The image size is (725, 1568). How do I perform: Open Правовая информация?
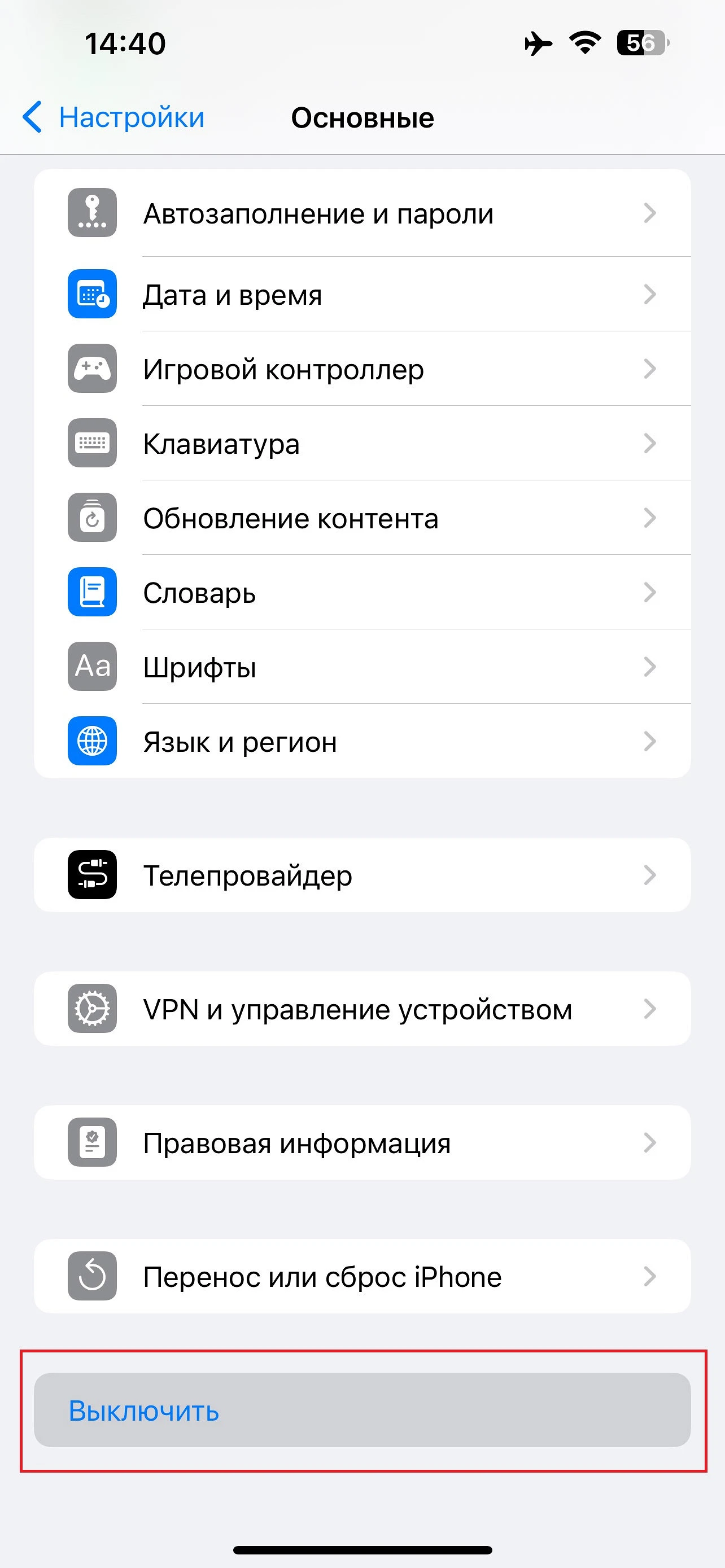tap(361, 1142)
